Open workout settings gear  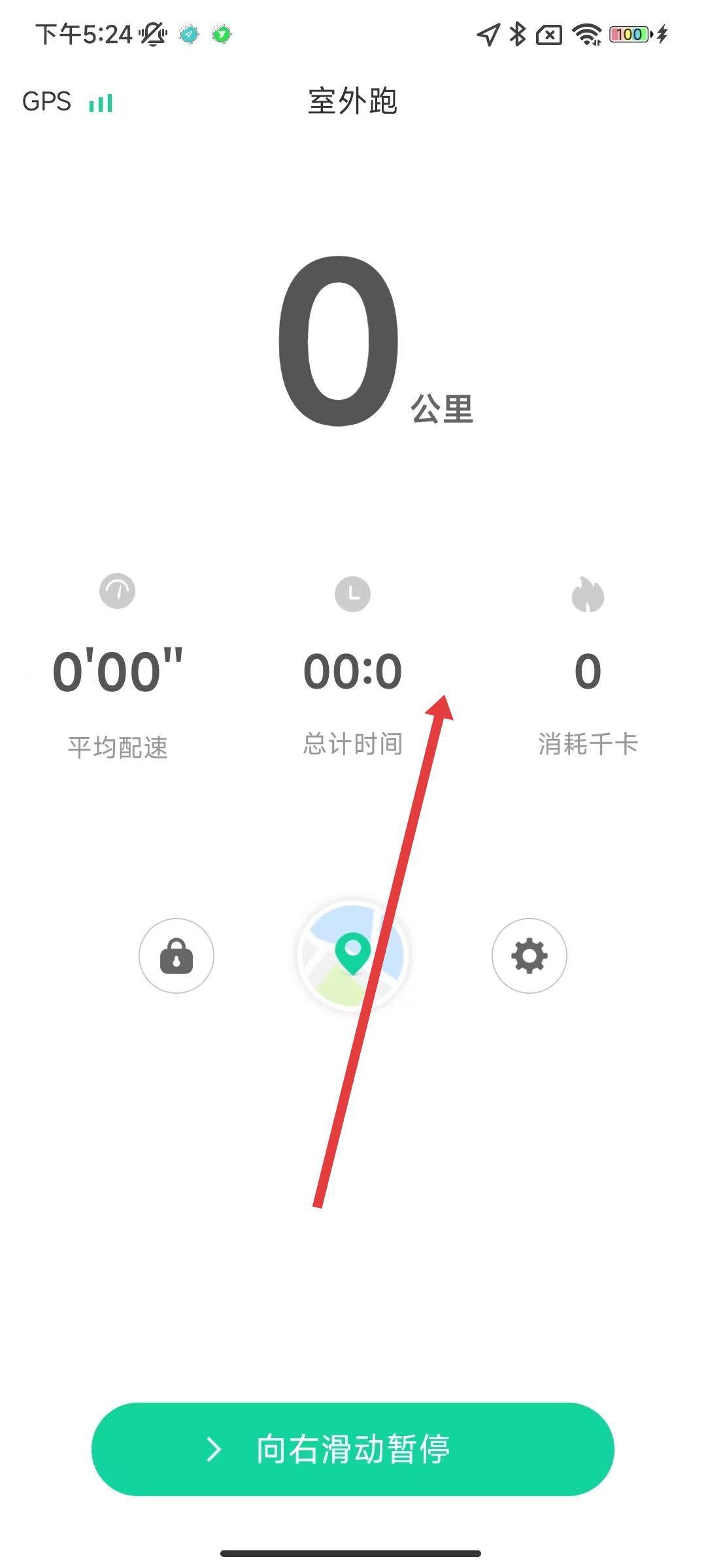pyautogui.click(x=529, y=956)
